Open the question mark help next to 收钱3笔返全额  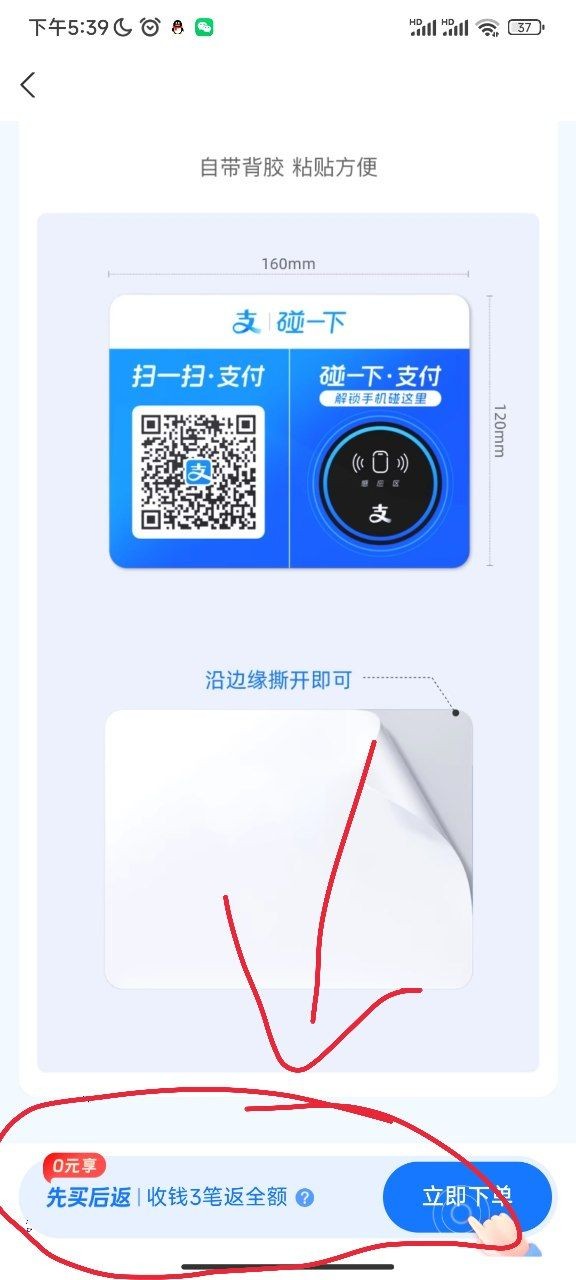[305, 1198]
